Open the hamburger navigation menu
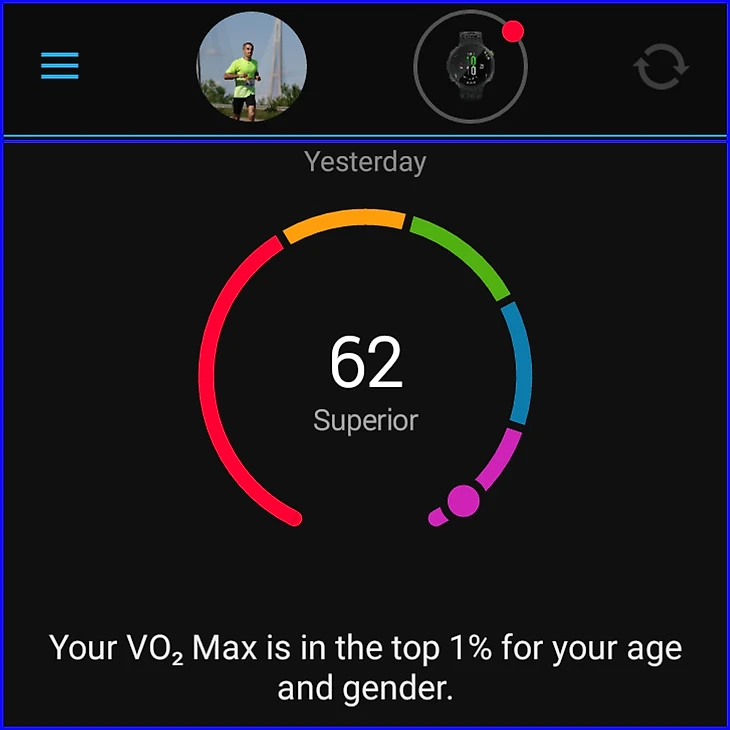Viewport: 730px width, 730px height. click(60, 65)
